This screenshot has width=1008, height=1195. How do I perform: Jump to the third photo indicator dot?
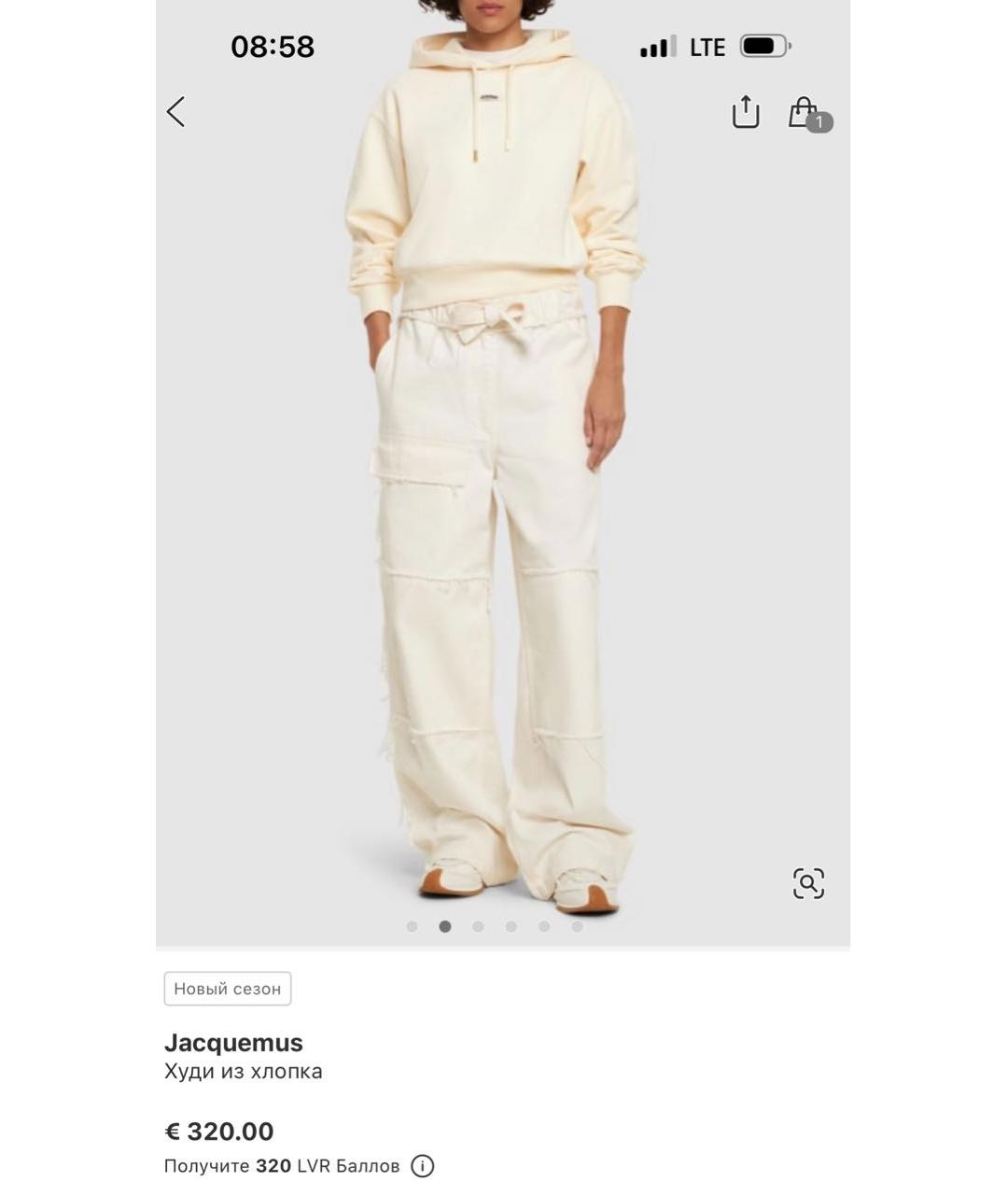click(x=478, y=927)
